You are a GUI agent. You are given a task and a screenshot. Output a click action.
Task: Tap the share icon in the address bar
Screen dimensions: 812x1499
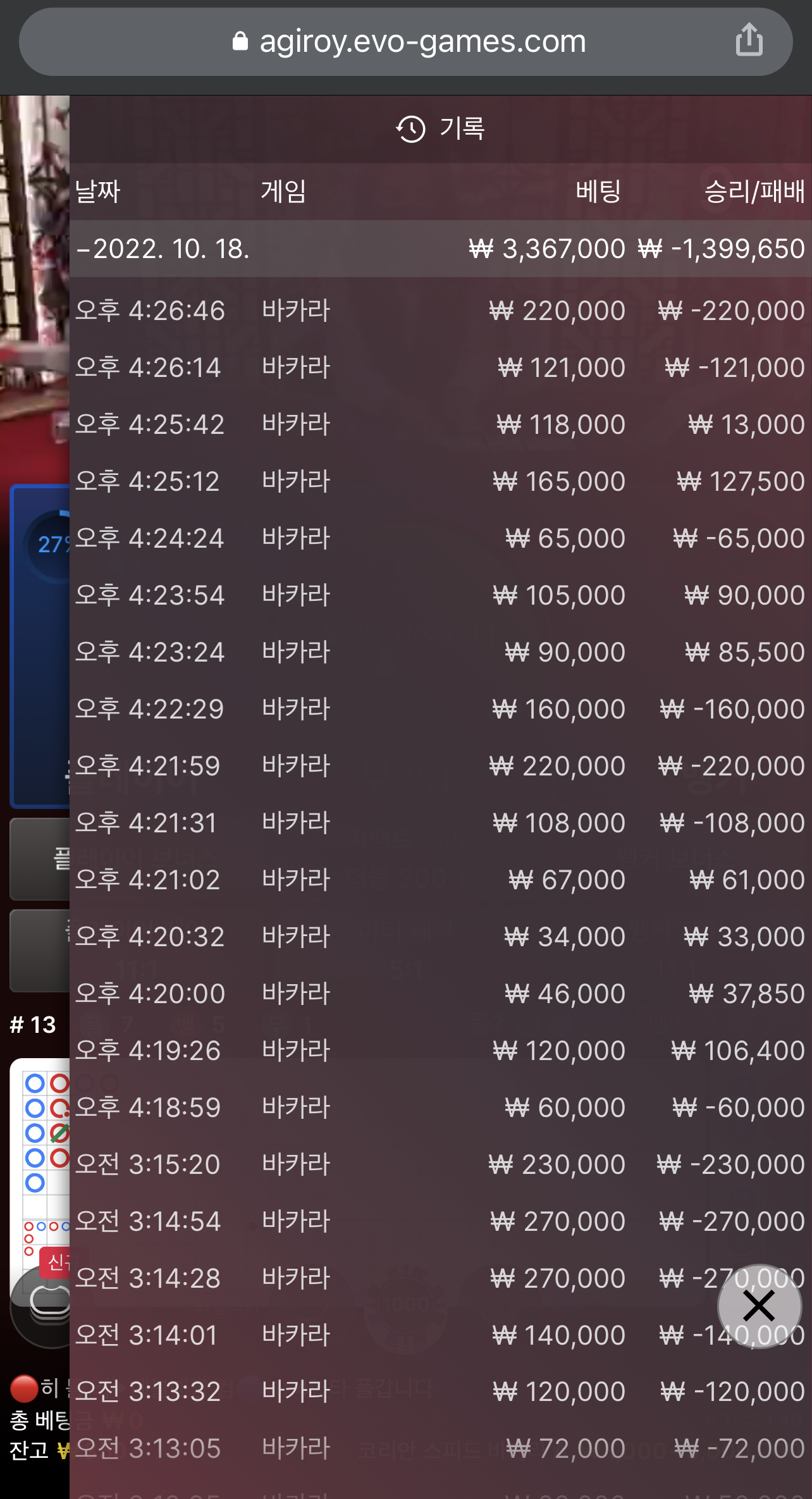749,40
